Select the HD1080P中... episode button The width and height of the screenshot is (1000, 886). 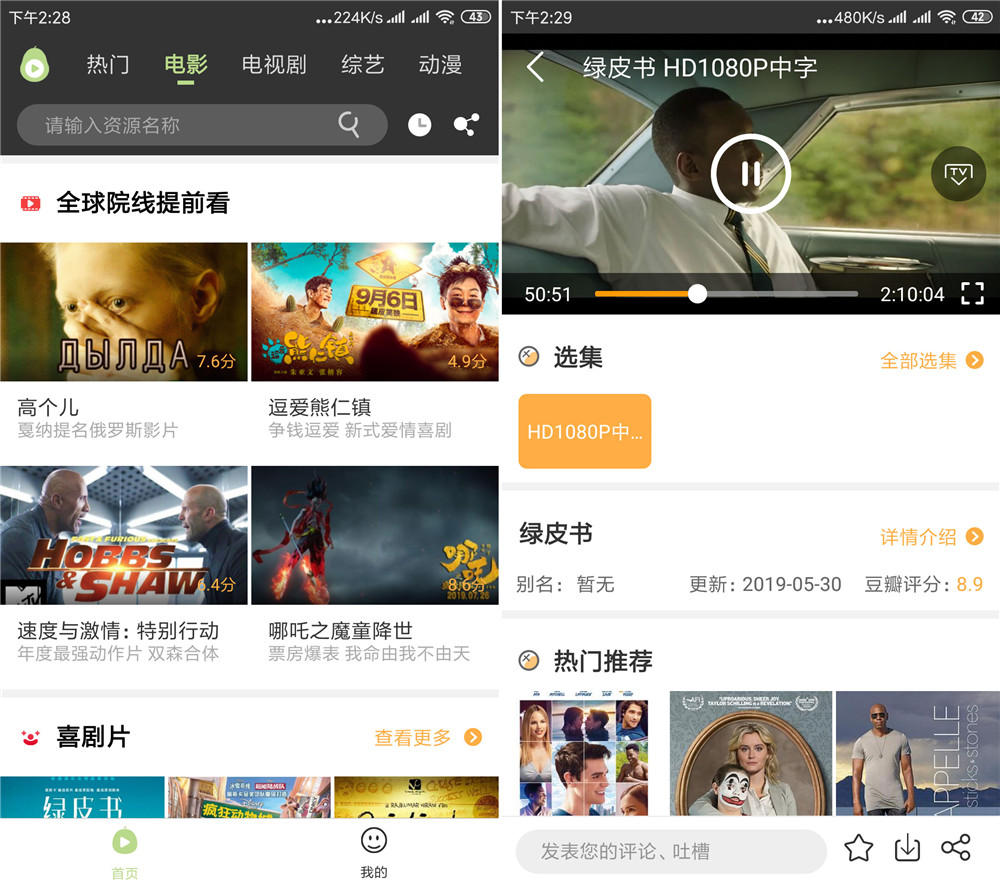pos(585,431)
